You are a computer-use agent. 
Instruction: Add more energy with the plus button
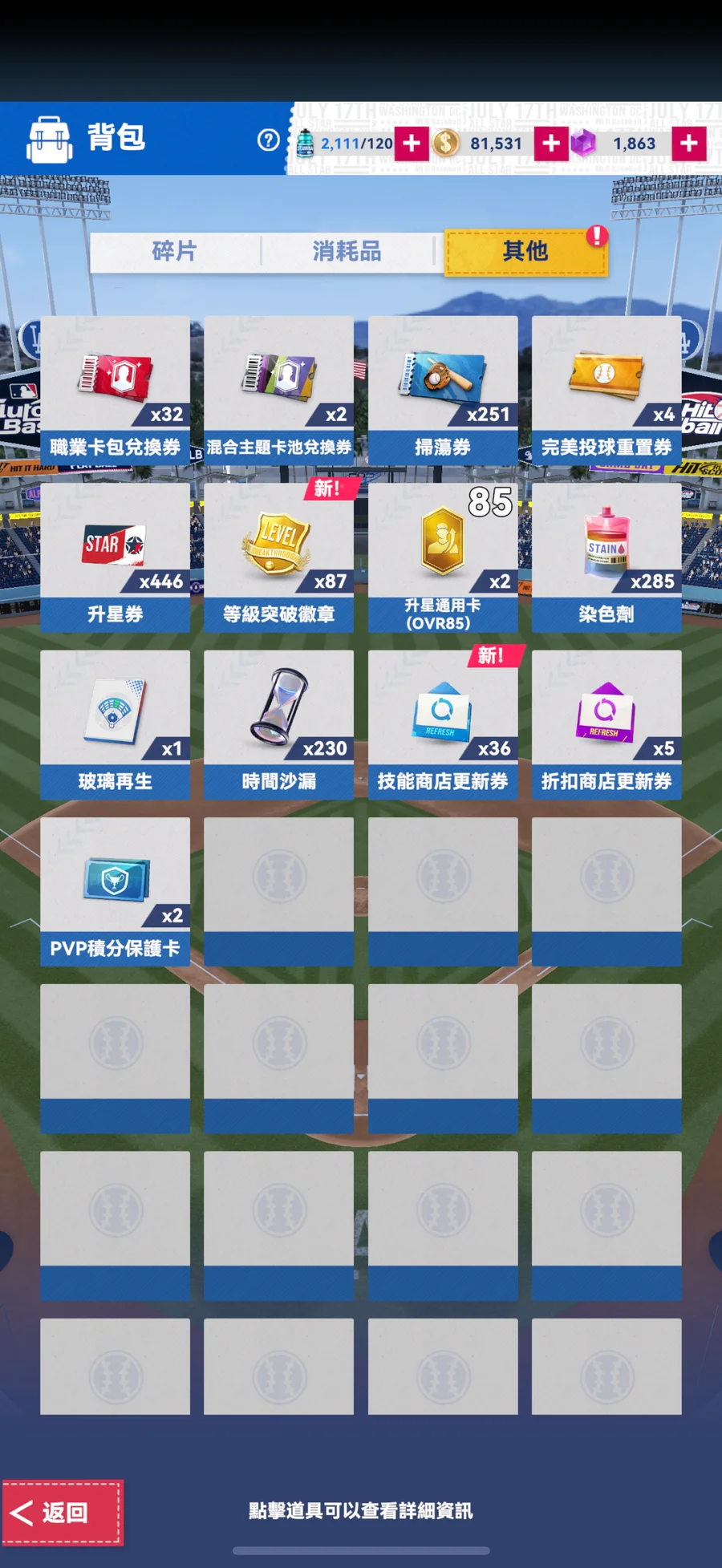pos(412,144)
